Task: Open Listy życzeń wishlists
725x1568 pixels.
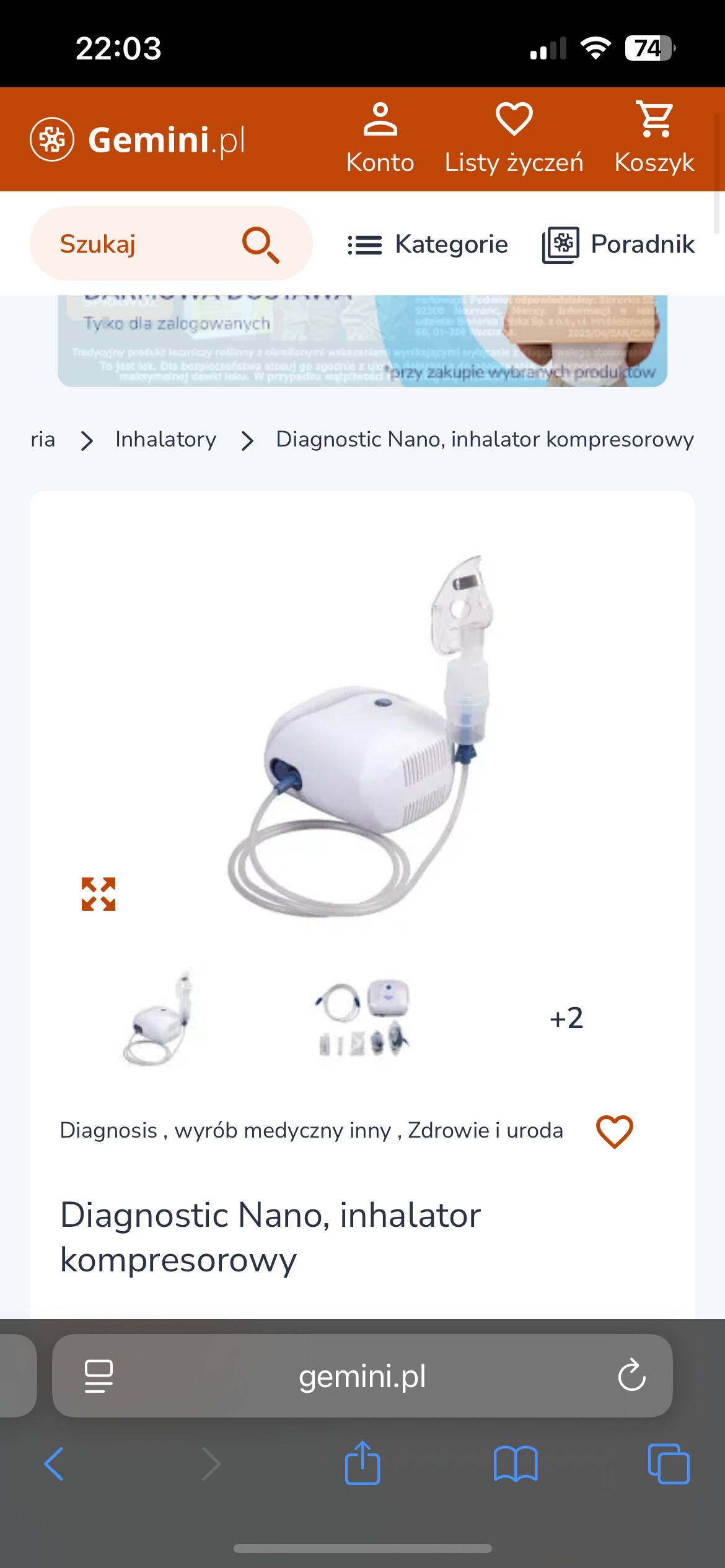Action: point(514,138)
